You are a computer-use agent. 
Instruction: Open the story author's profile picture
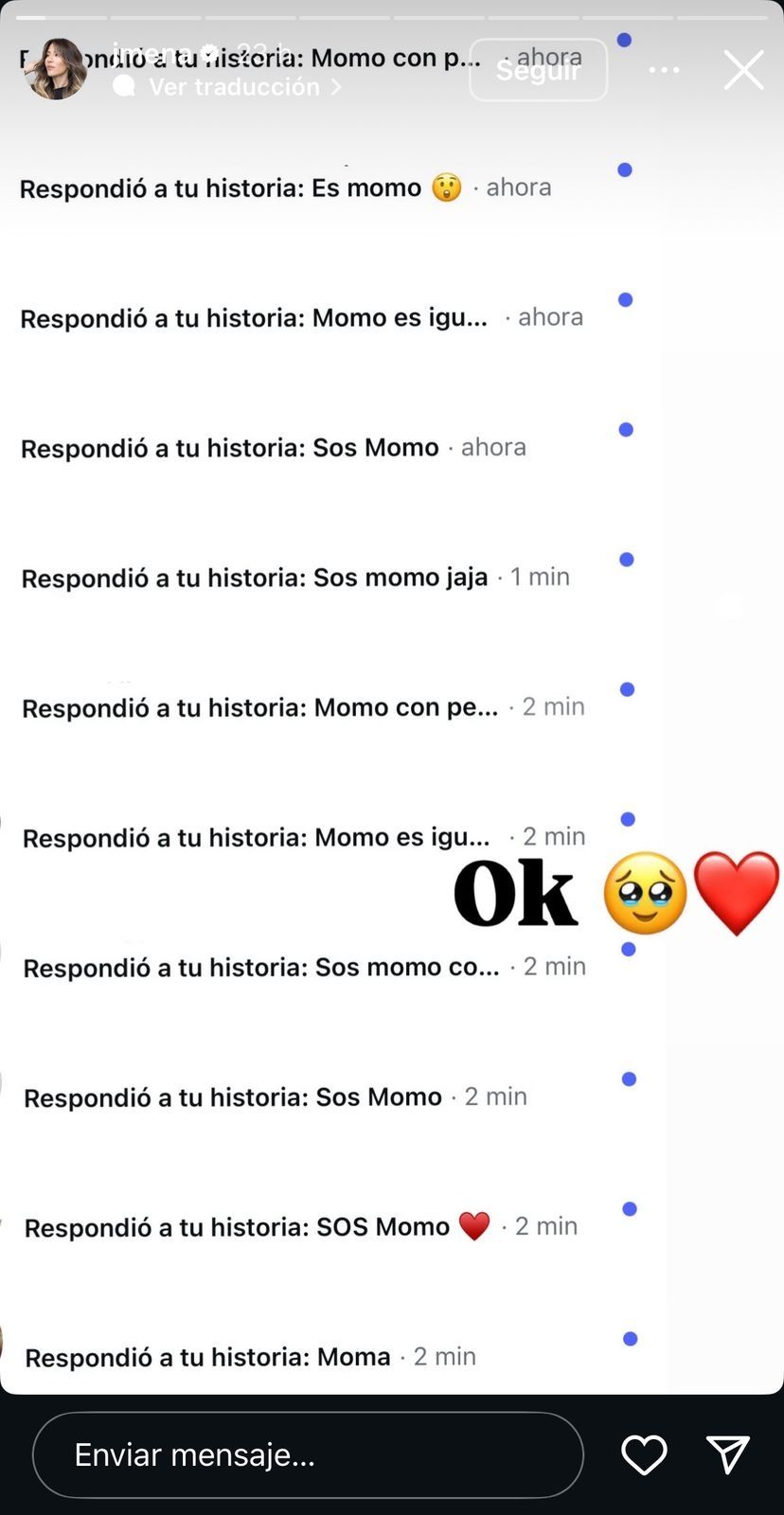point(56,69)
